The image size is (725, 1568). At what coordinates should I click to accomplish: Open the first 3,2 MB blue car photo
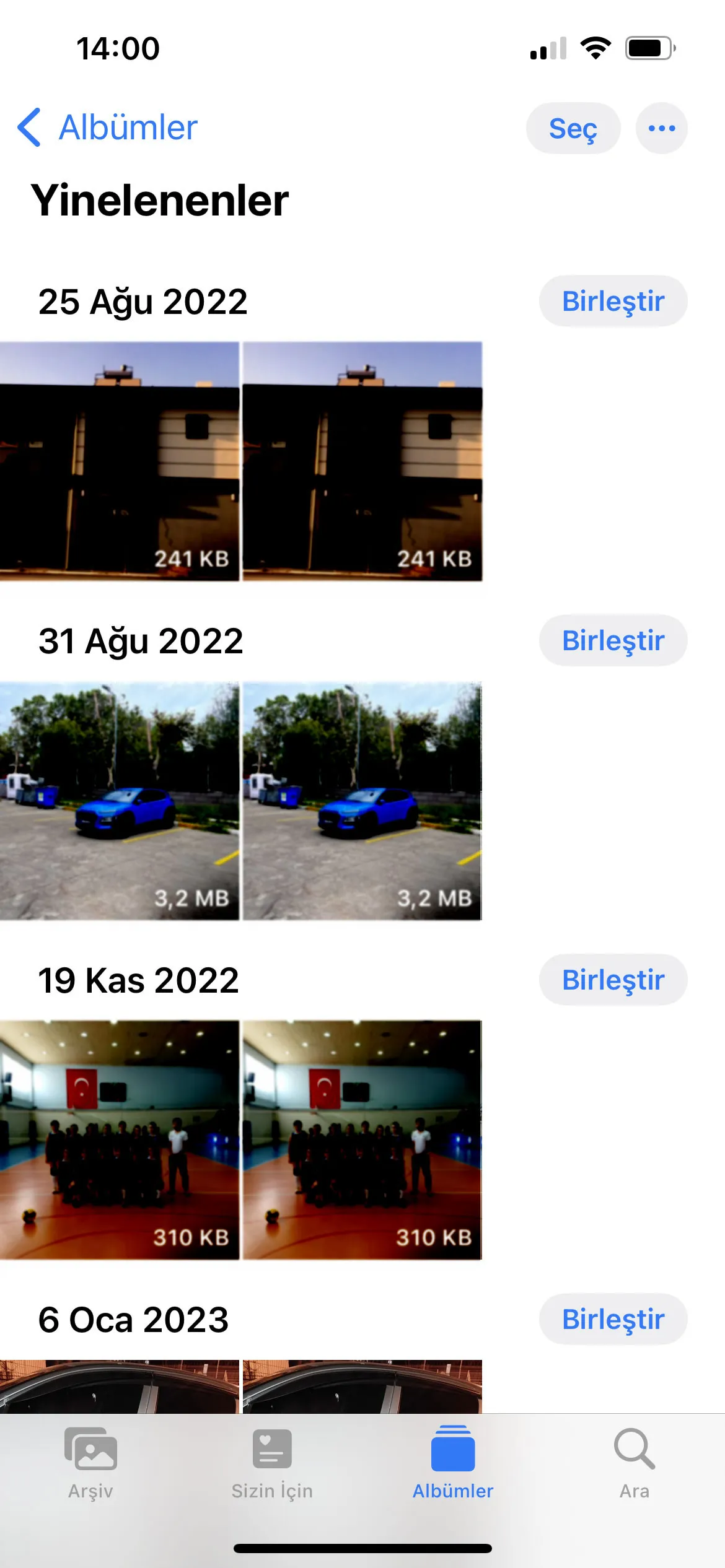(x=120, y=801)
